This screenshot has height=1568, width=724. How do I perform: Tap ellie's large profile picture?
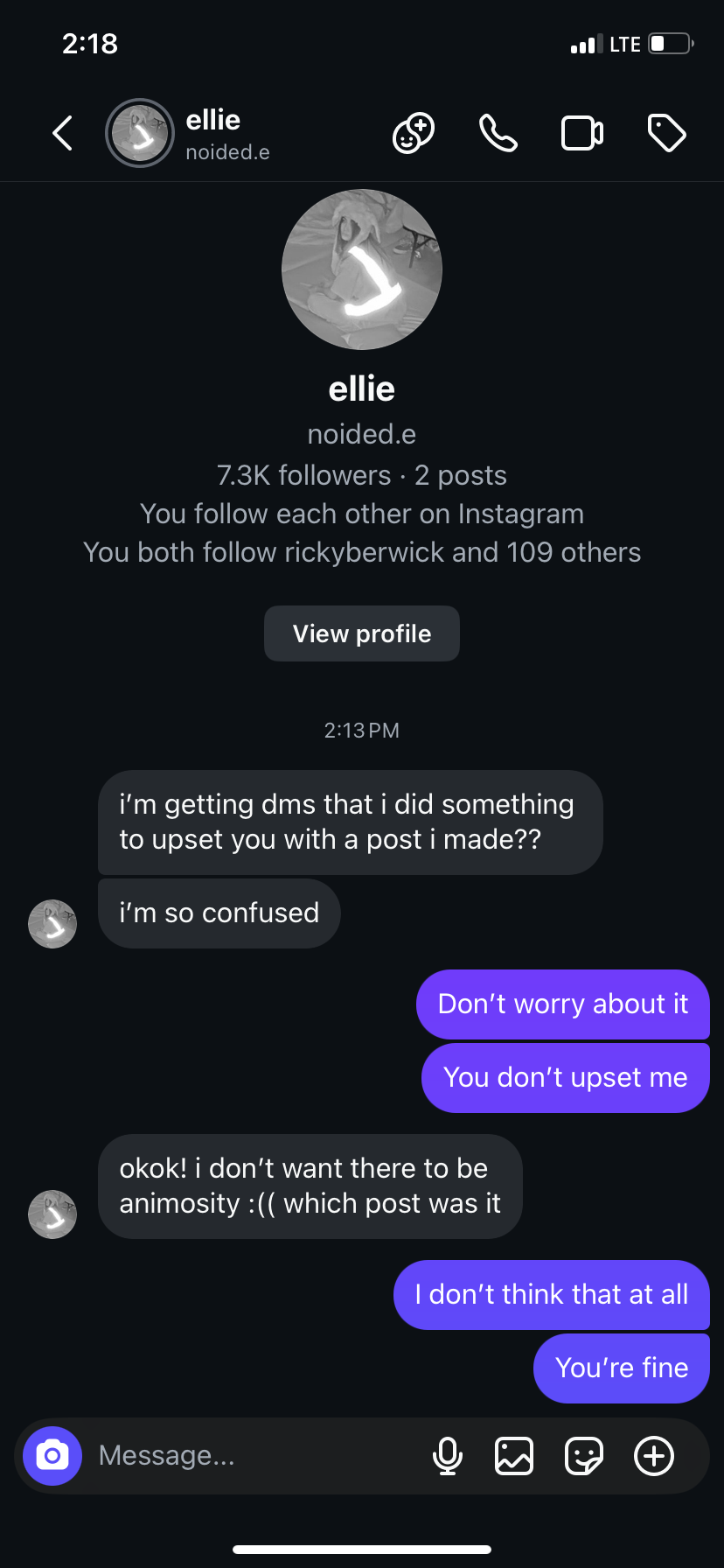coord(362,269)
